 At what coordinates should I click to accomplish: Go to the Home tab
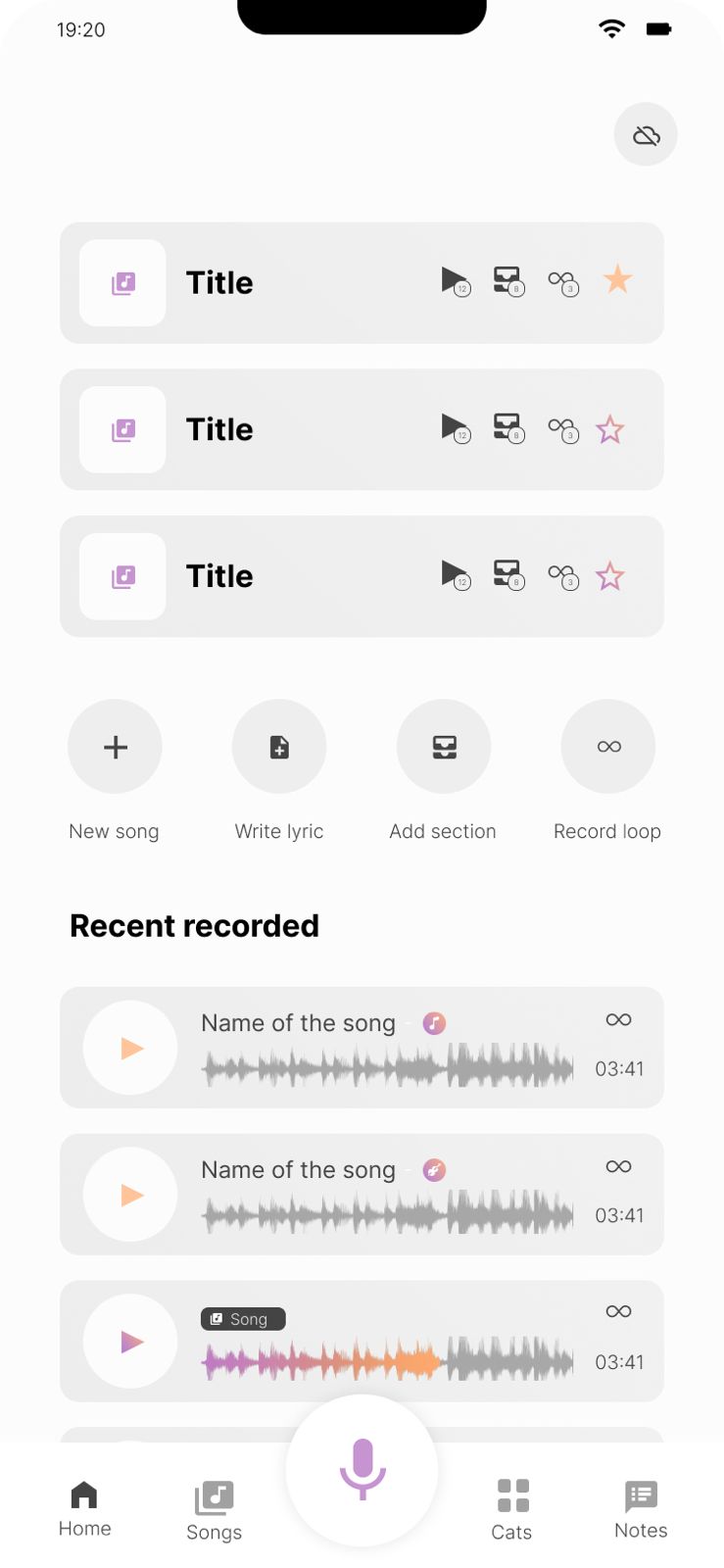84,1508
